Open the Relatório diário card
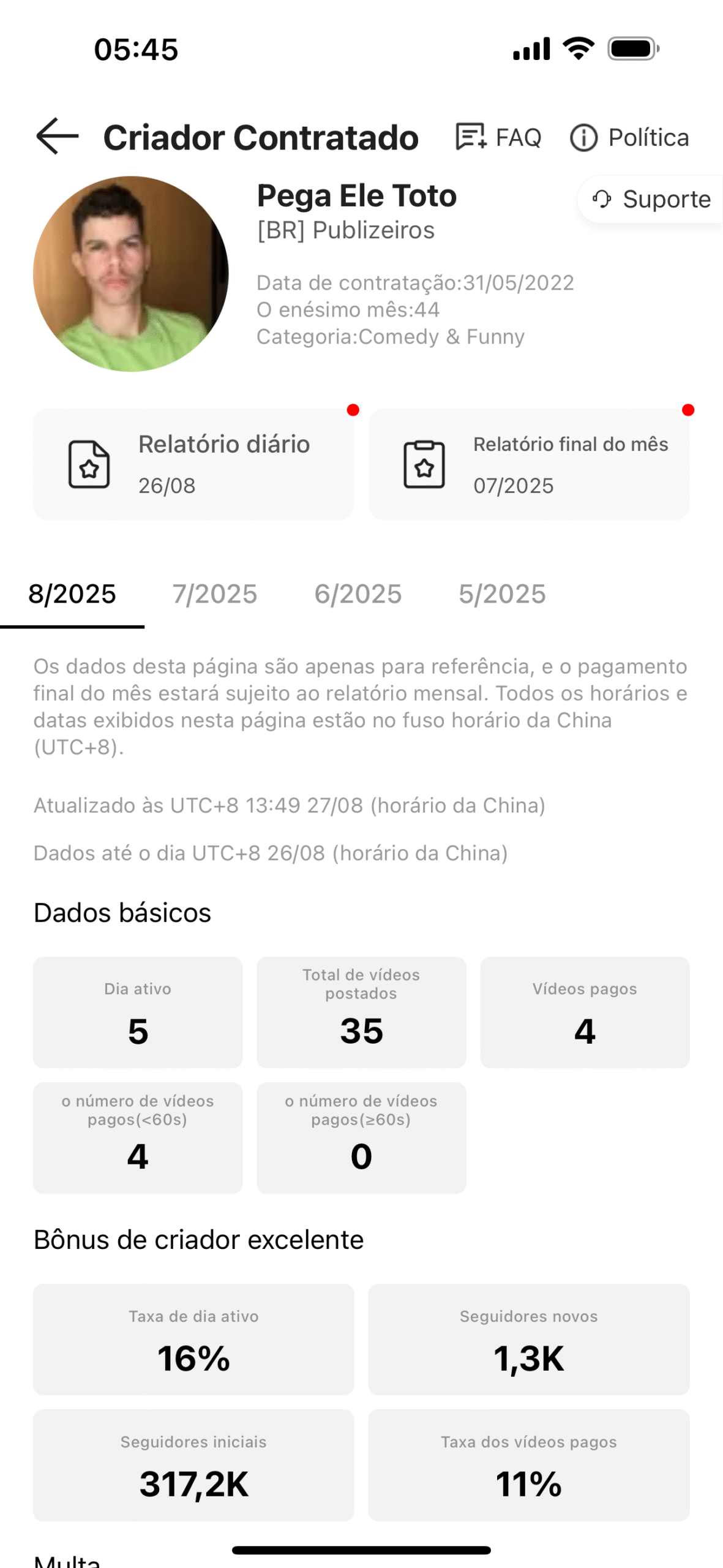The image size is (723, 1568). (x=193, y=464)
